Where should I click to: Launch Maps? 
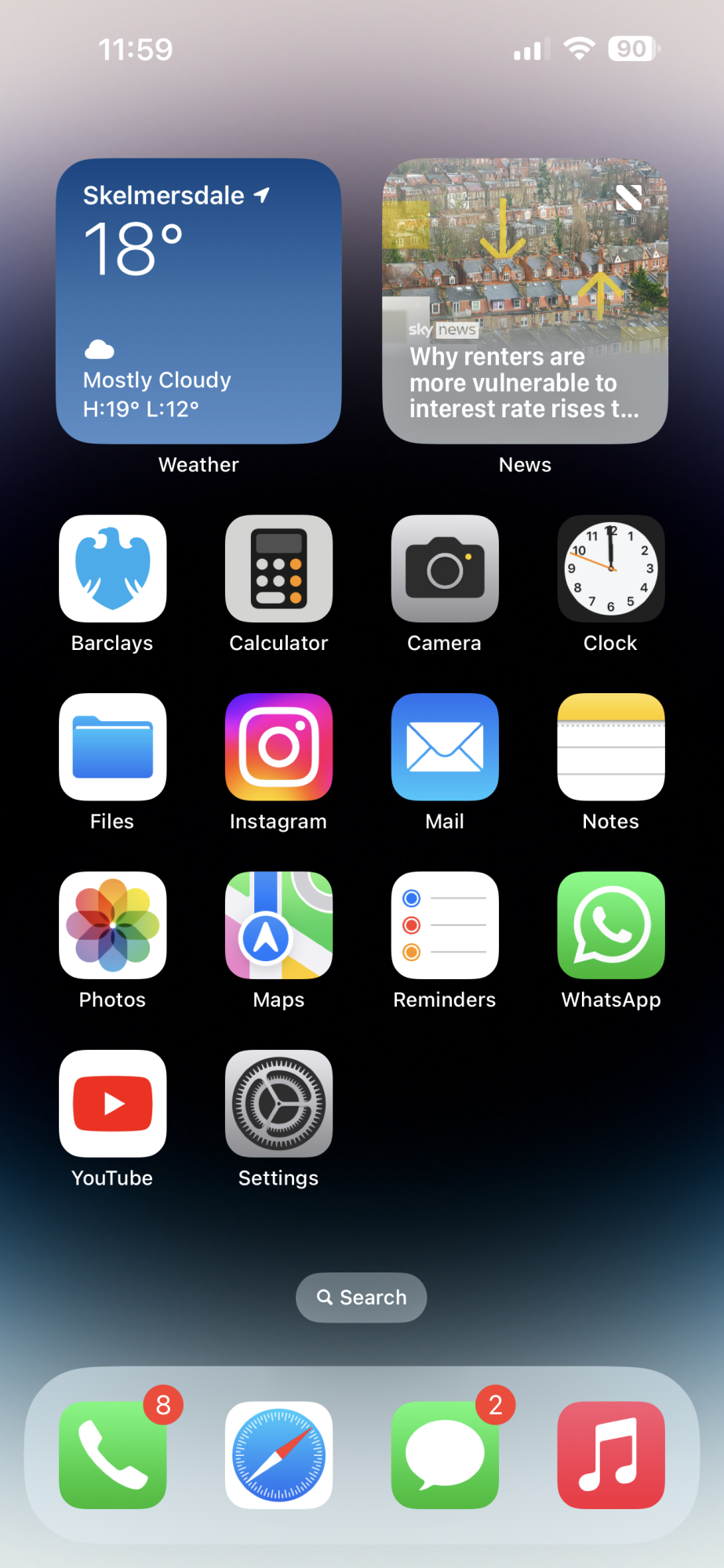click(278, 925)
